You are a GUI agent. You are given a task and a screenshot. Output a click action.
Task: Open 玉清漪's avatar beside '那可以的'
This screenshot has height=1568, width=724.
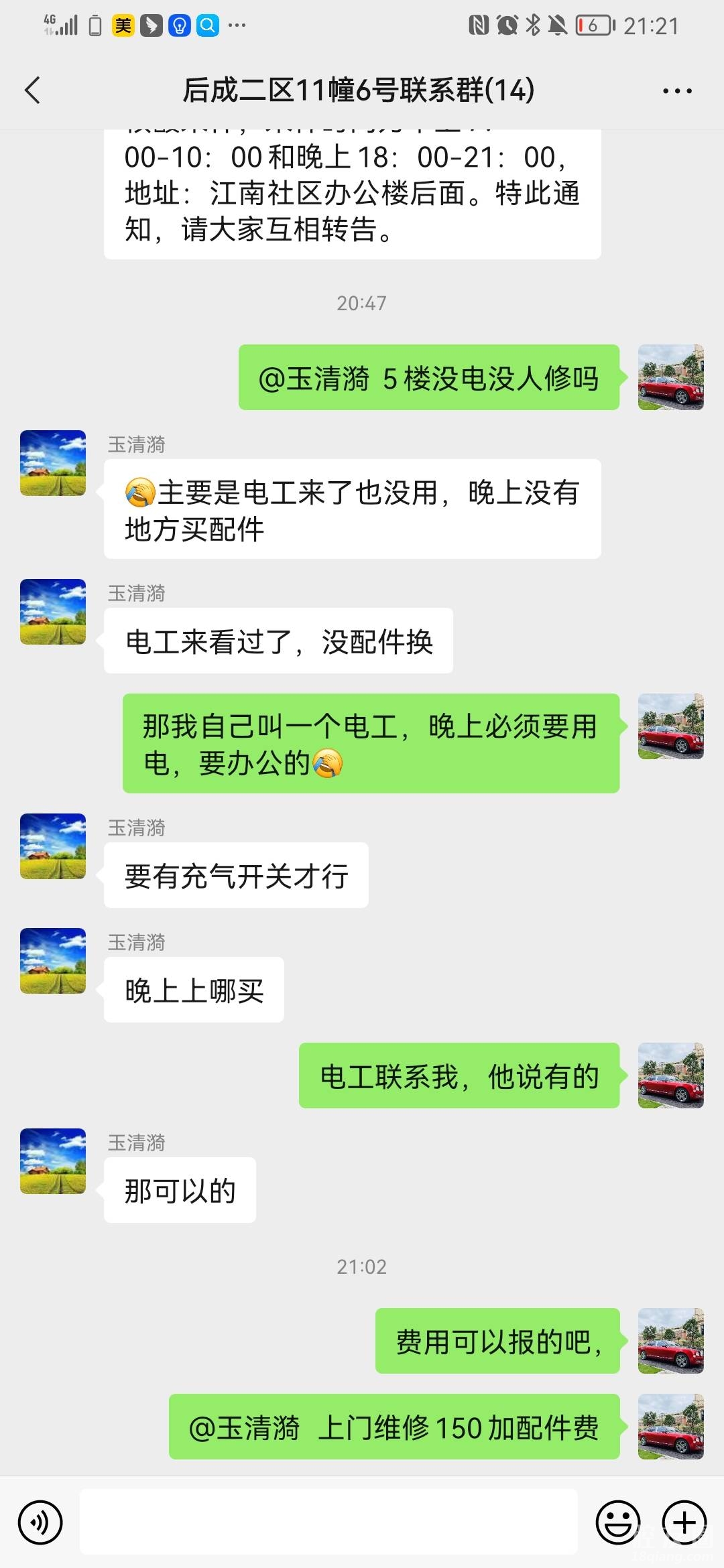pos(53,1161)
